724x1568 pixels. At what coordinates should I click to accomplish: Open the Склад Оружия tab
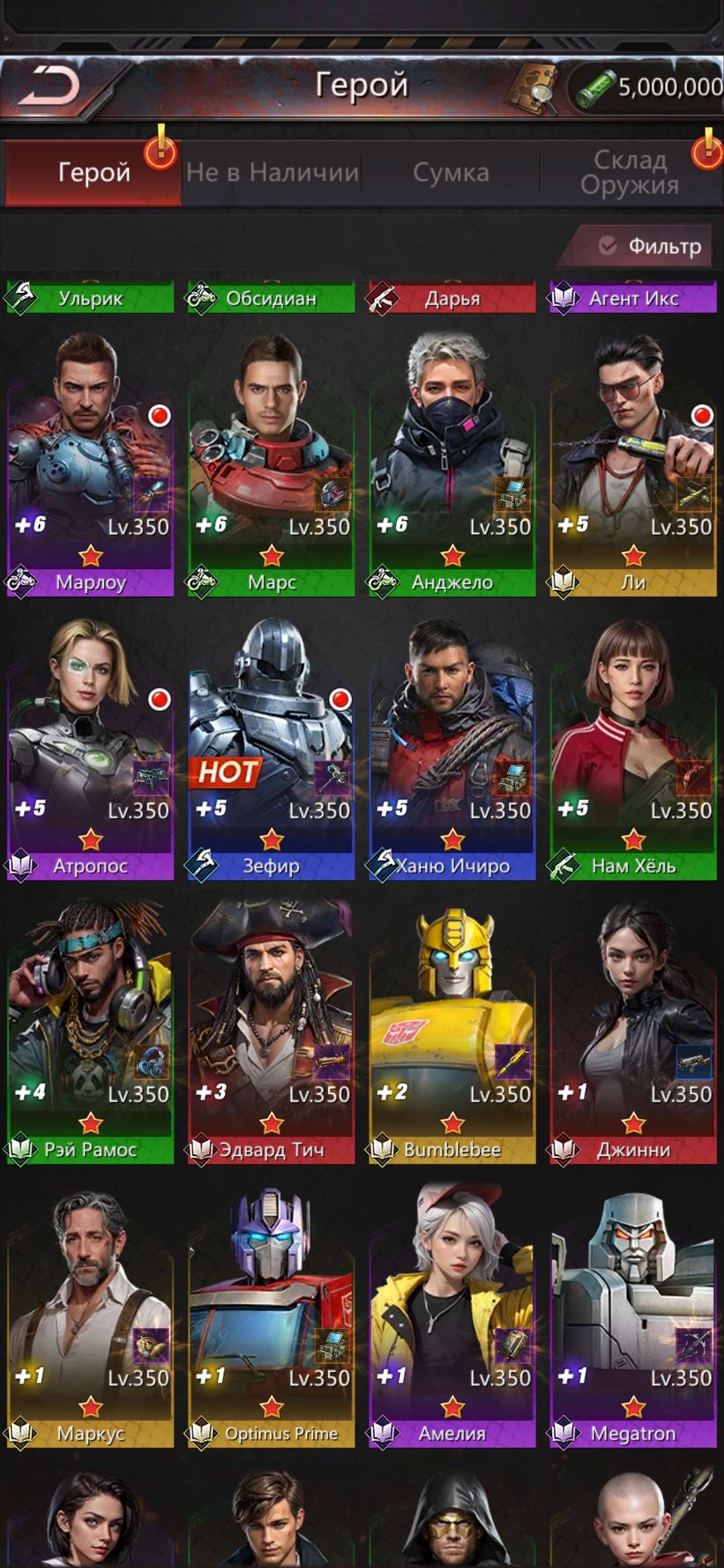(x=629, y=172)
